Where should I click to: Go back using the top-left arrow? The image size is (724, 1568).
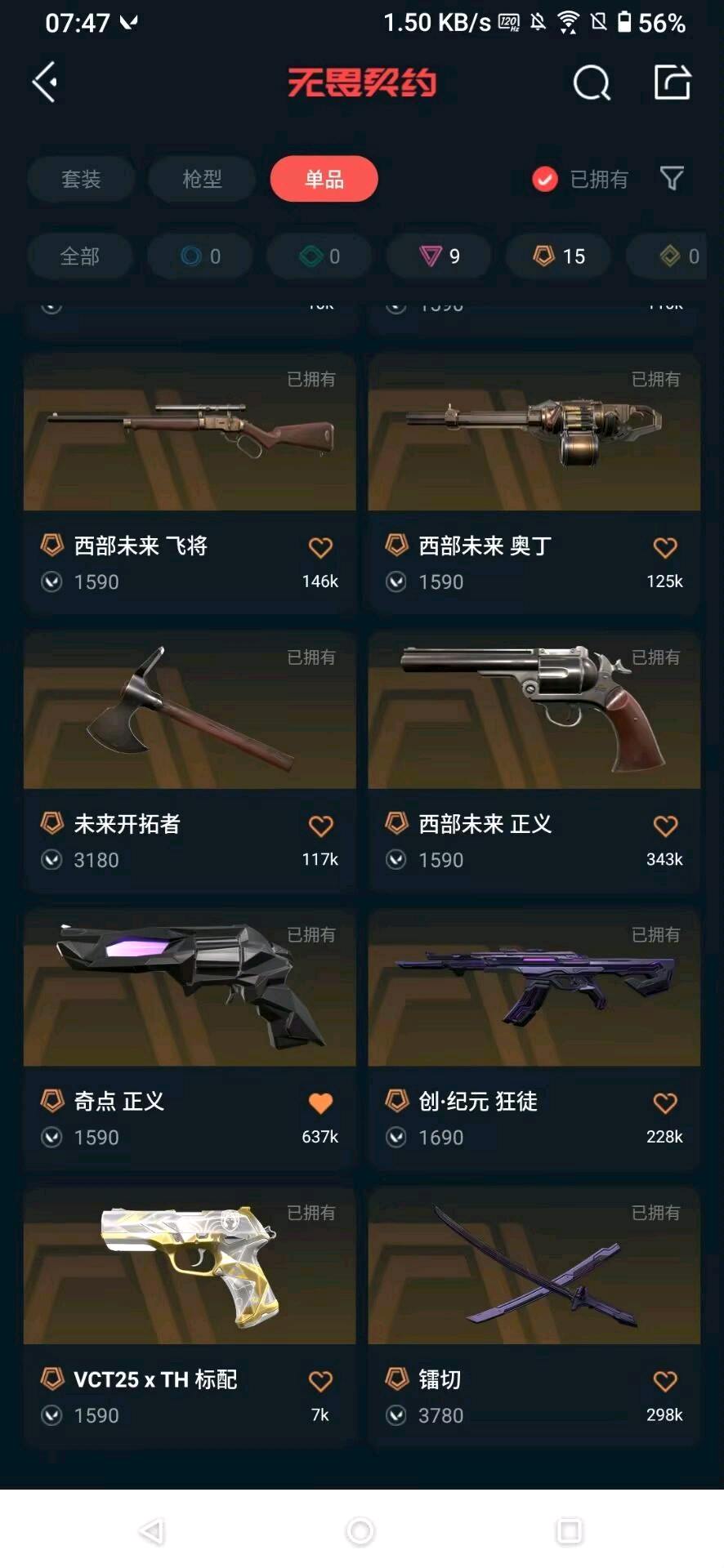tap(45, 82)
